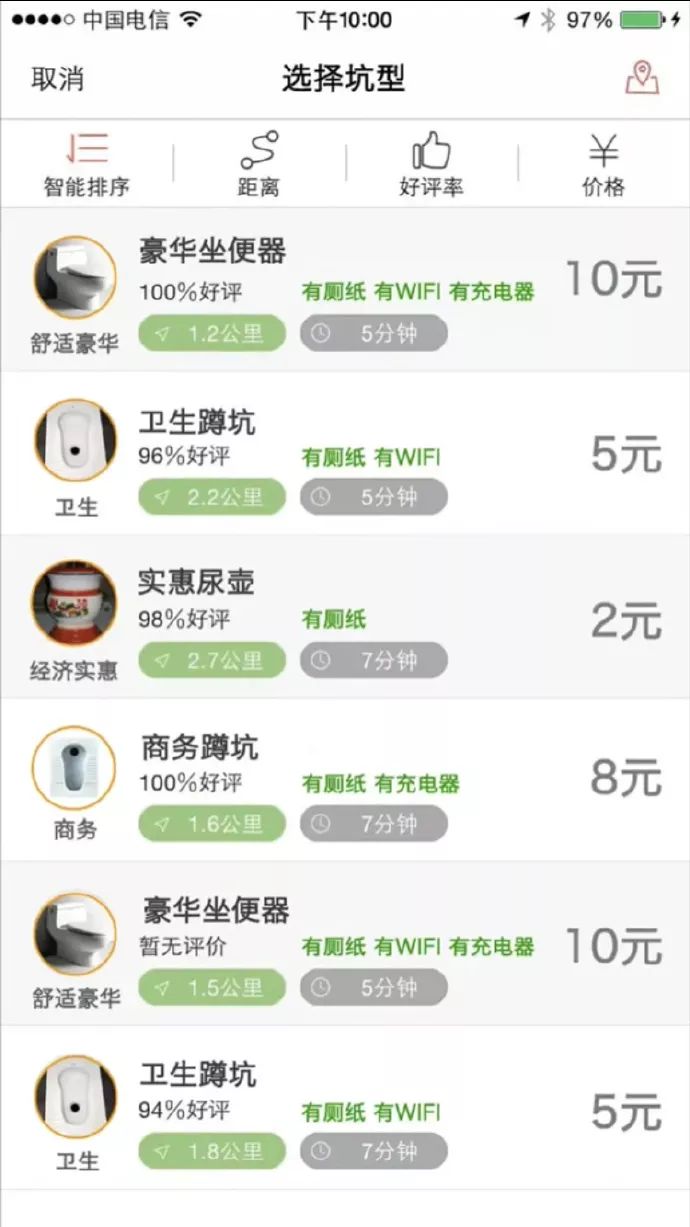Image resolution: width=690 pixels, height=1227 pixels.
Task: Open the 商务蹲坑 listing
Action: point(345,780)
